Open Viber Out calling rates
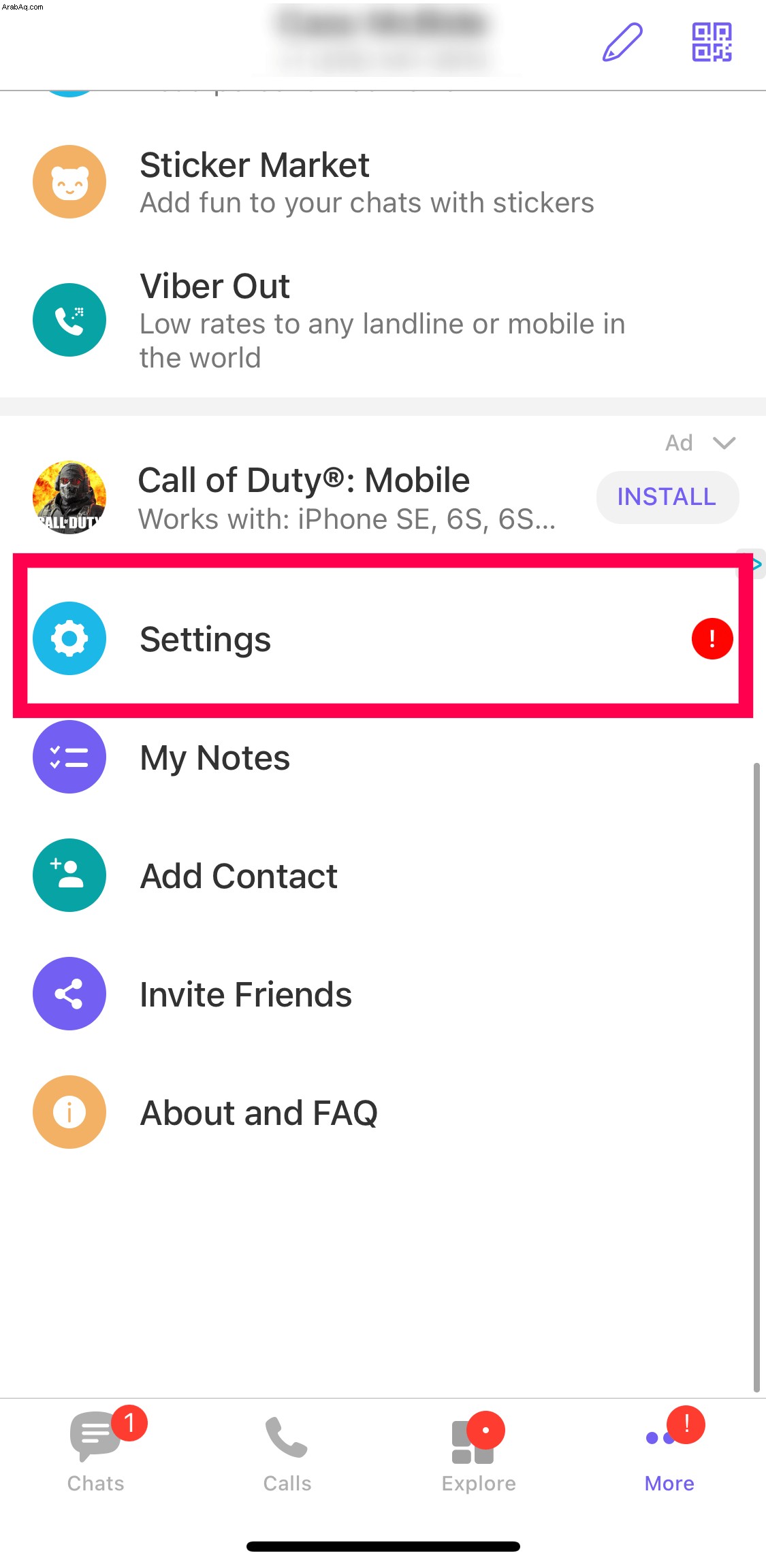The width and height of the screenshot is (766, 1568). coord(383,320)
